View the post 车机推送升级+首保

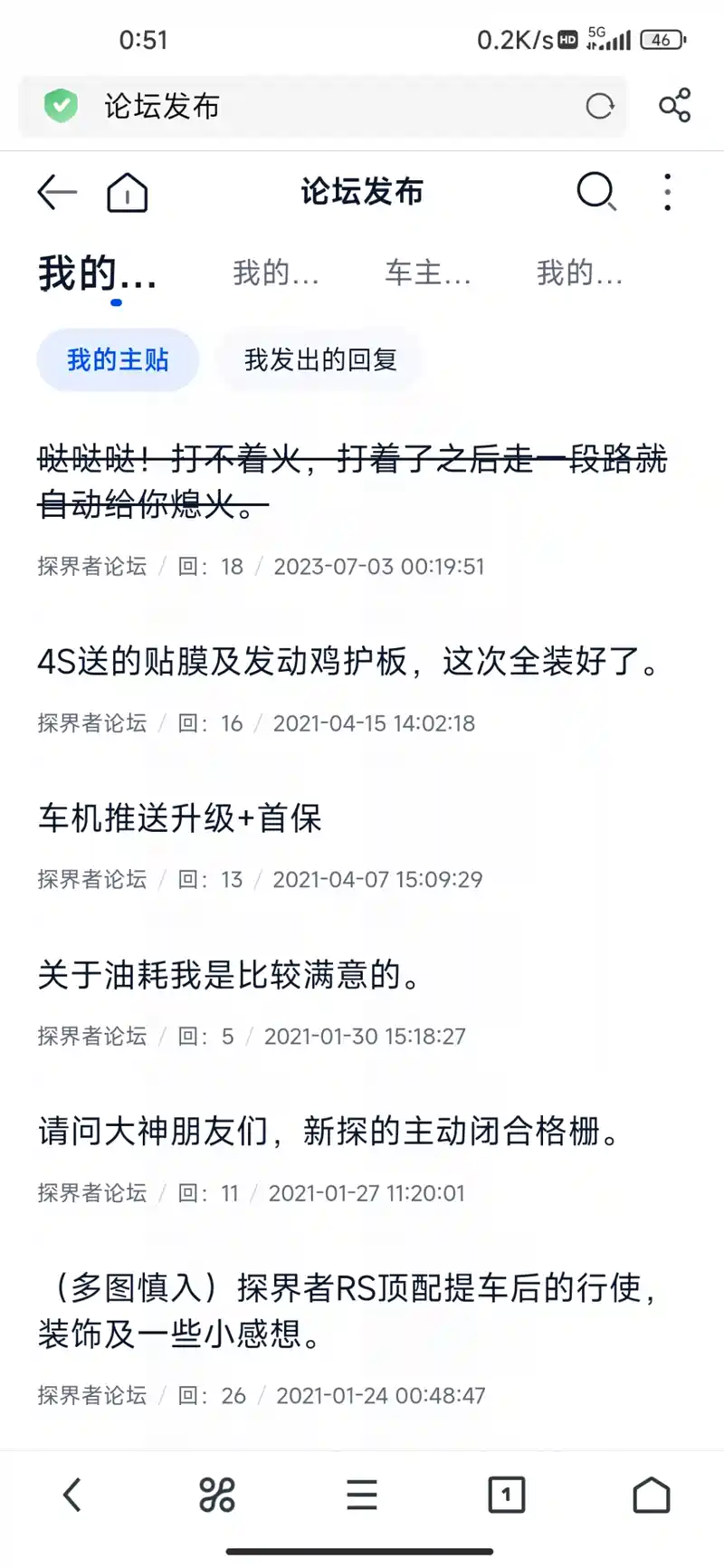click(x=180, y=818)
